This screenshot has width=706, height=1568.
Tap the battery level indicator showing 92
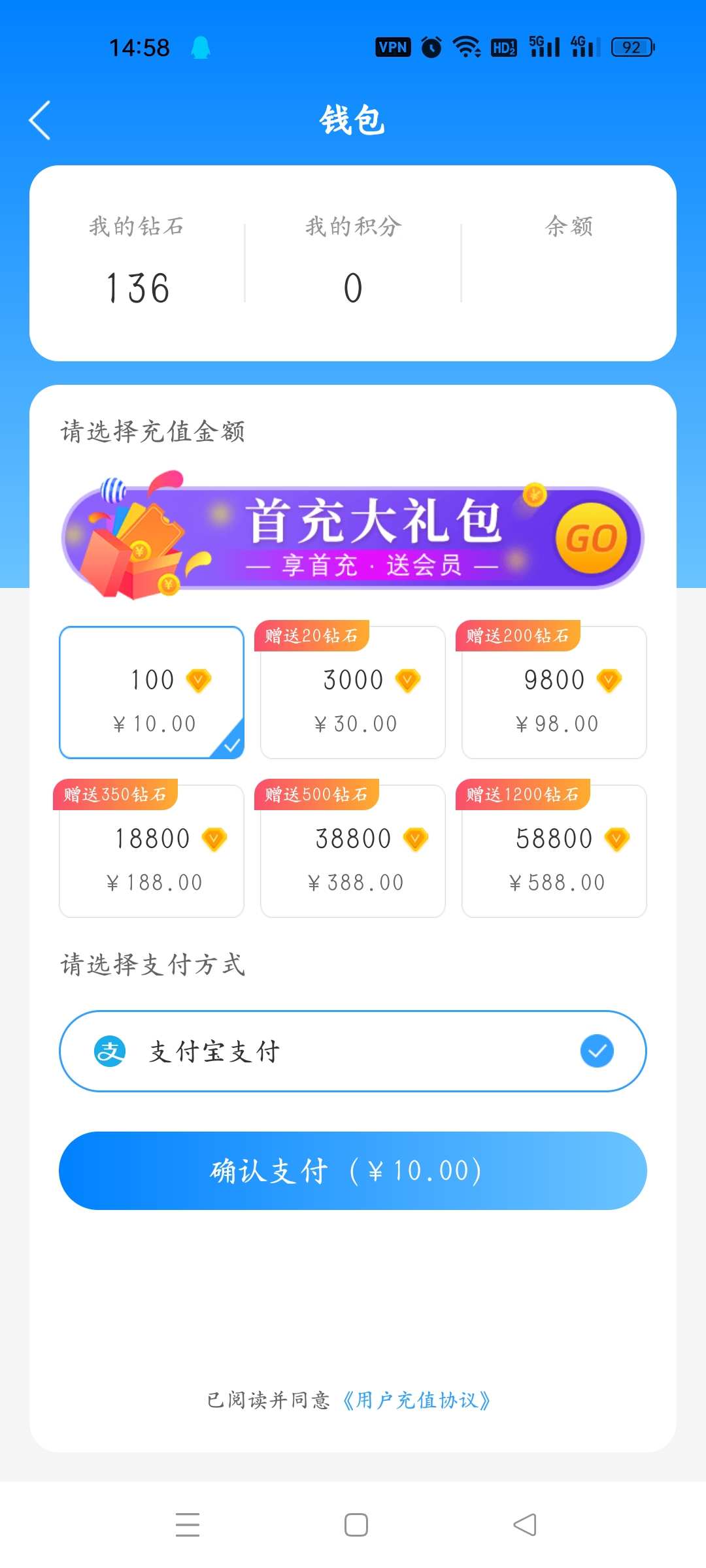pos(631,47)
